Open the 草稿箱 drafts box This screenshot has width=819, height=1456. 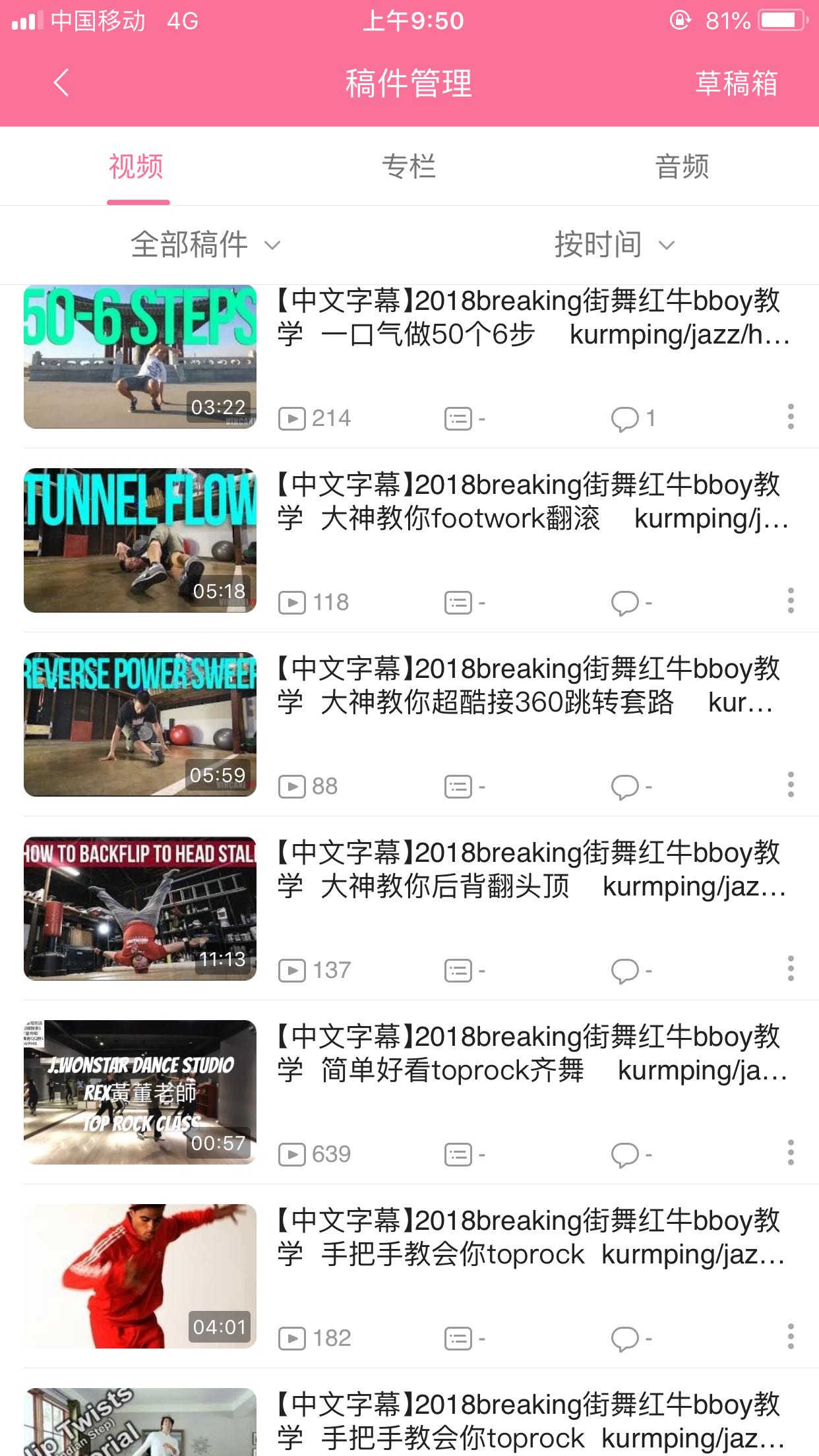(736, 84)
